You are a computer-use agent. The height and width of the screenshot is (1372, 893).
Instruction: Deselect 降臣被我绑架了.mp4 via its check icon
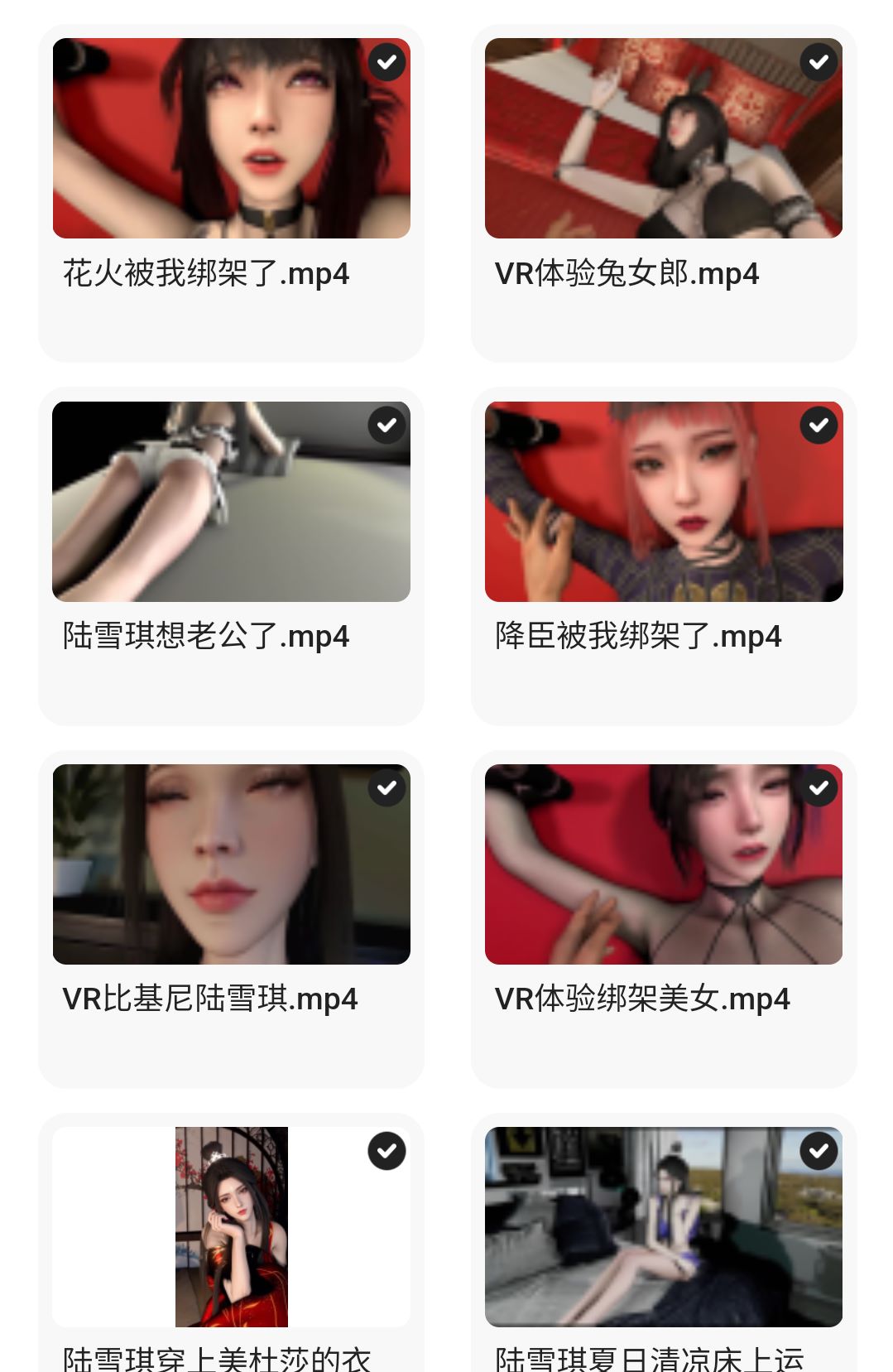coord(818,425)
